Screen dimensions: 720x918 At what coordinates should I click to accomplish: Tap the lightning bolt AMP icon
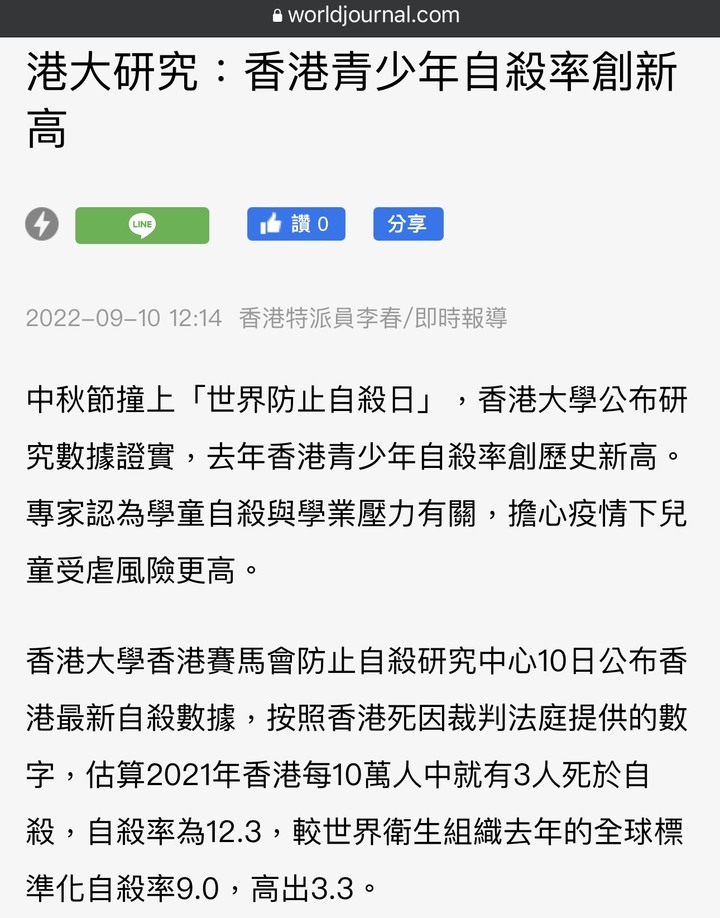tap(42, 224)
